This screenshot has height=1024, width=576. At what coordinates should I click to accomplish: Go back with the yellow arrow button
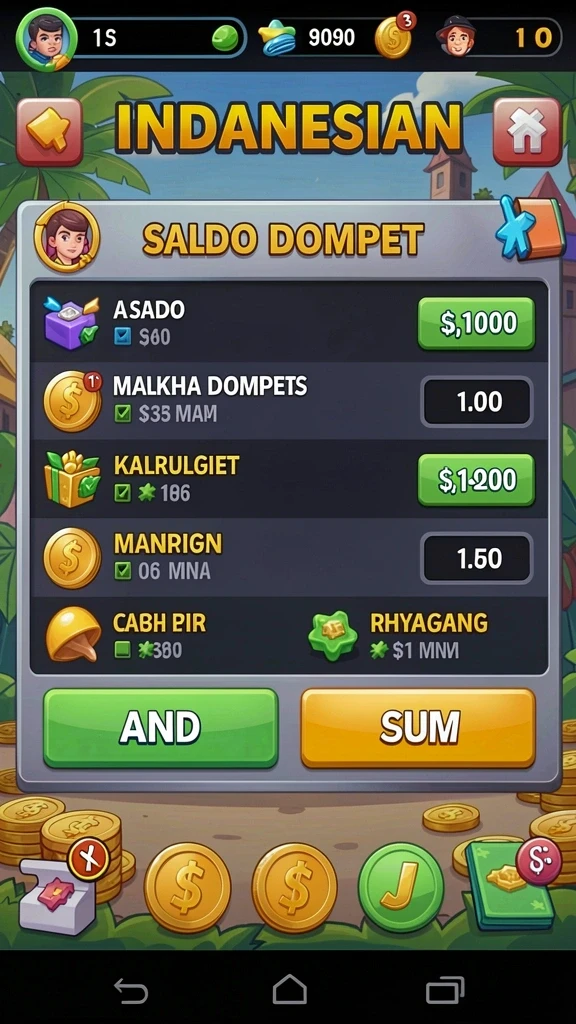tap(50, 131)
